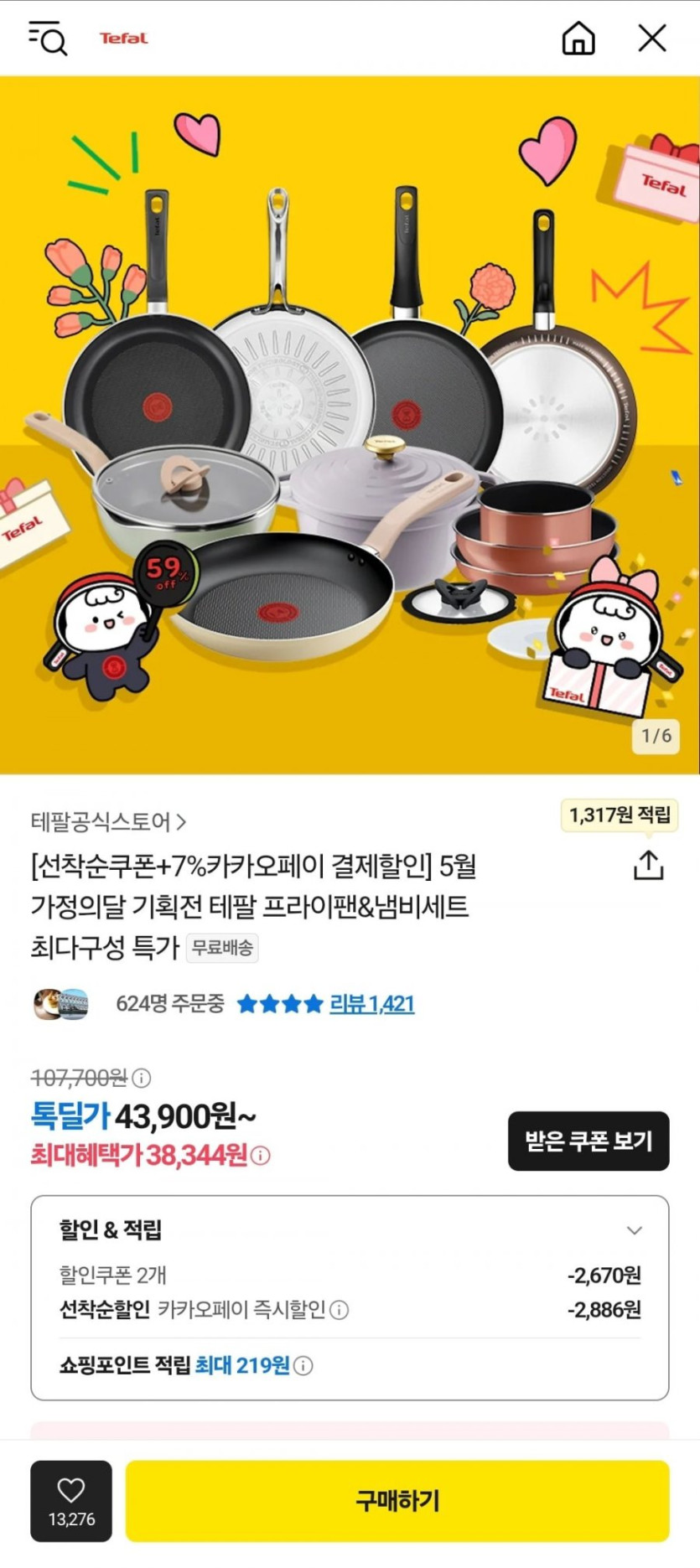Share this product
The height and width of the screenshot is (1568, 700).
(x=648, y=866)
